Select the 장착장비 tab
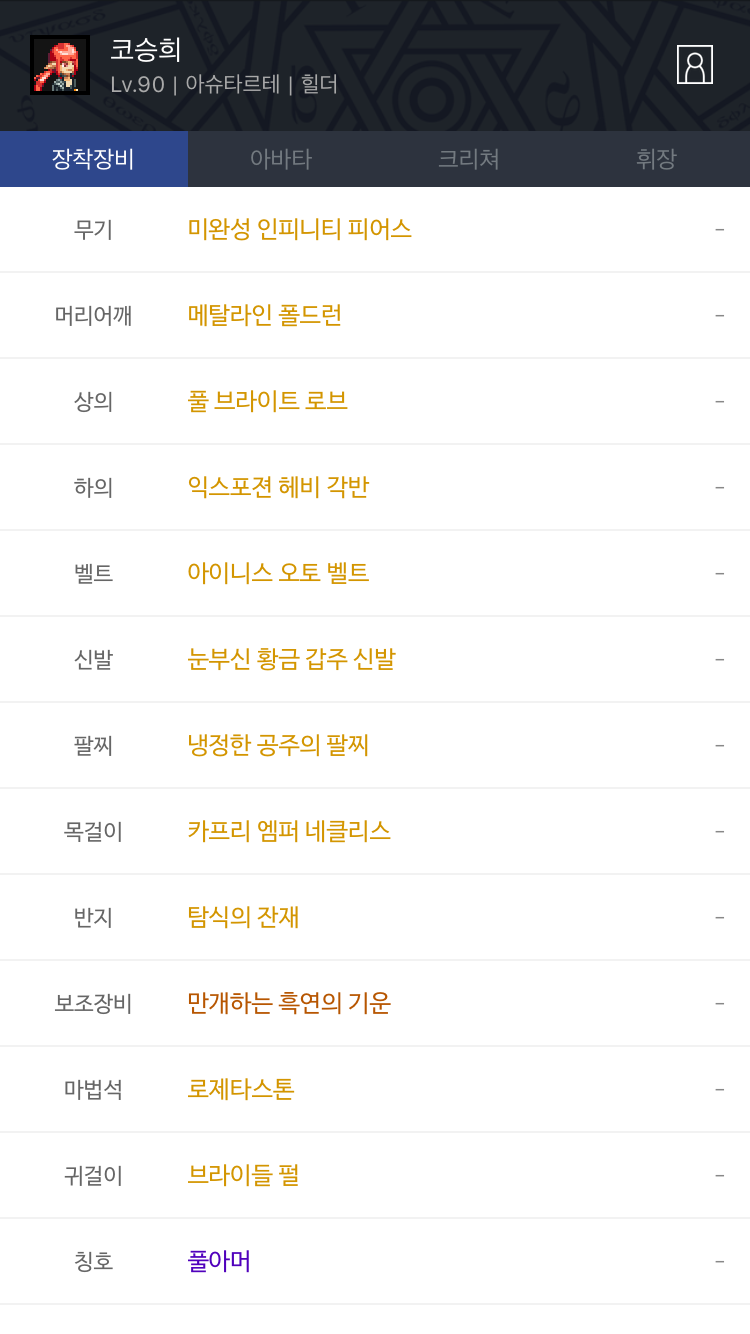 pos(94,159)
